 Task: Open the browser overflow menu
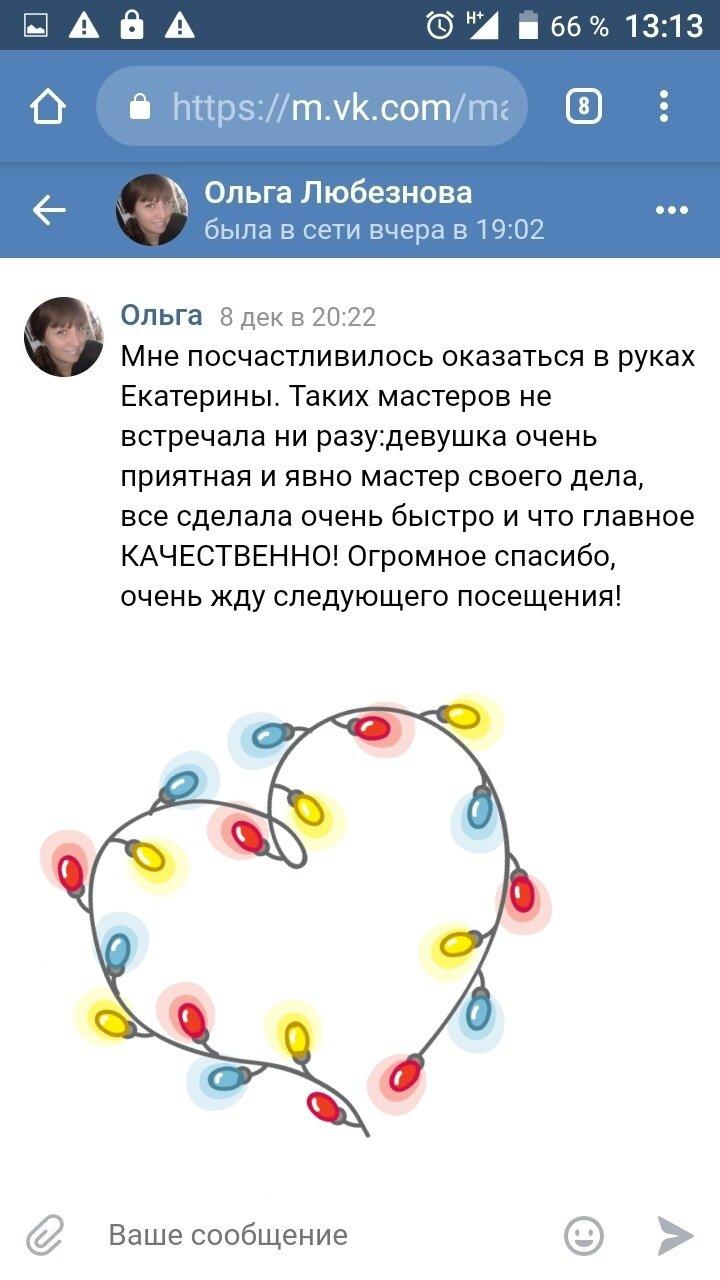click(x=664, y=106)
